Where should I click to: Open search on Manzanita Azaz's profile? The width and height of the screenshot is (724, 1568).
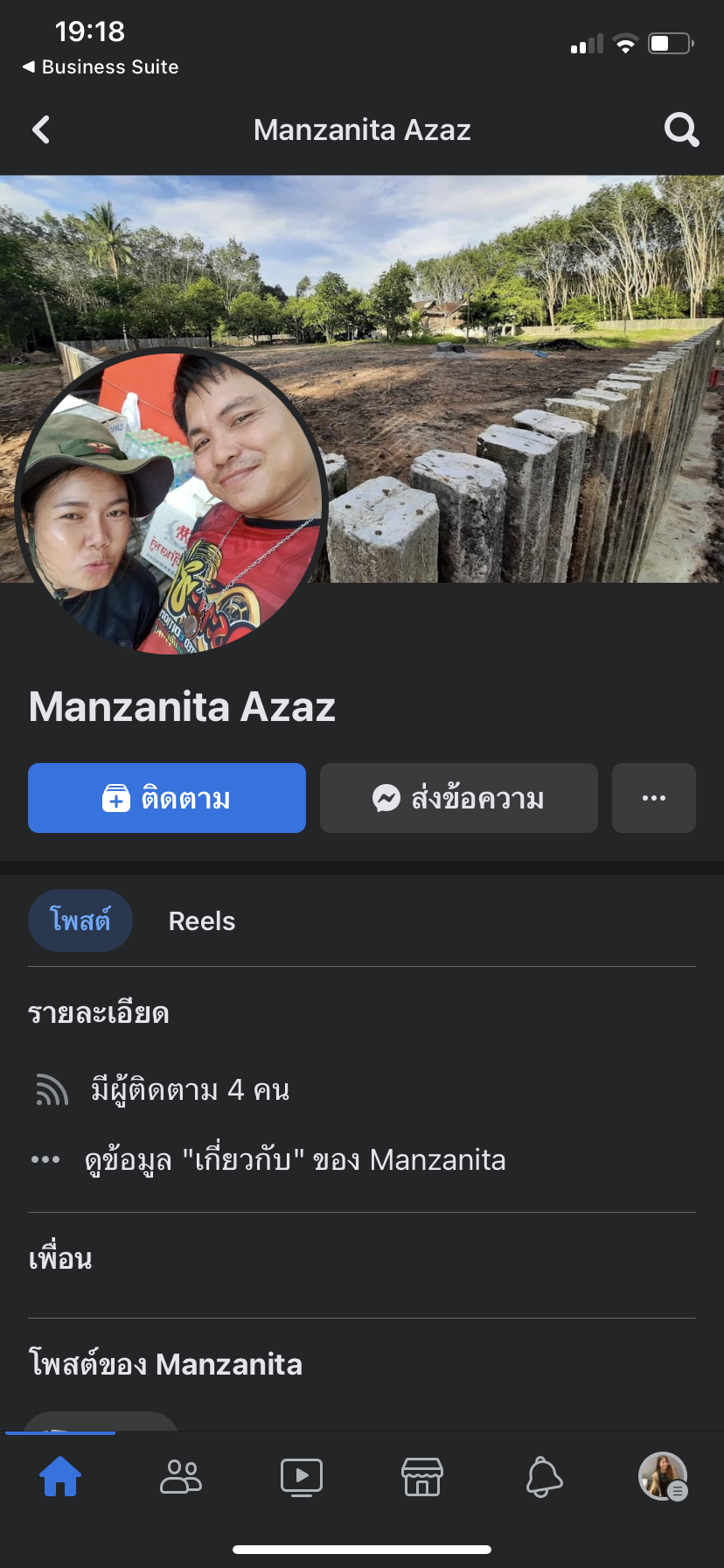[681, 130]
